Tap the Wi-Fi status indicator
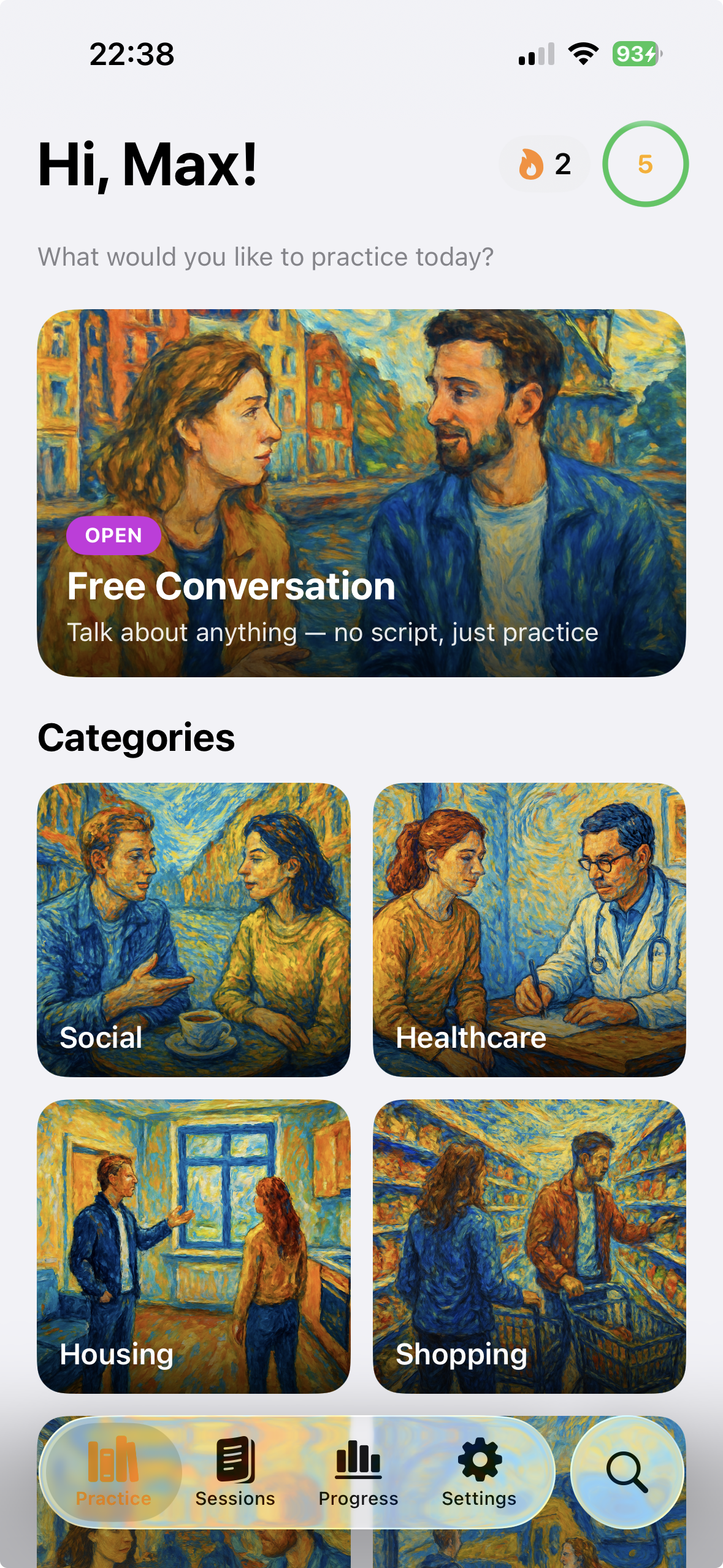Image resolution: width=723 pixels, height=1568 pixels. [x=583, y=55]
